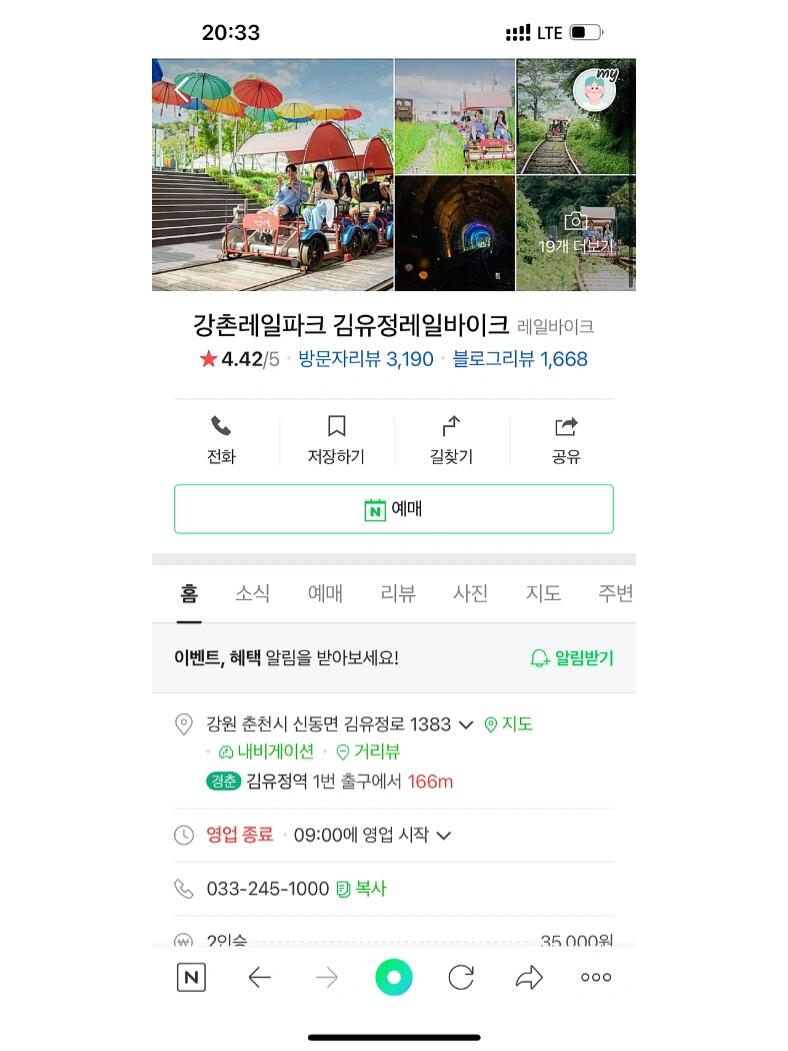Go back using the arrow on the photo

click(182, 91)
